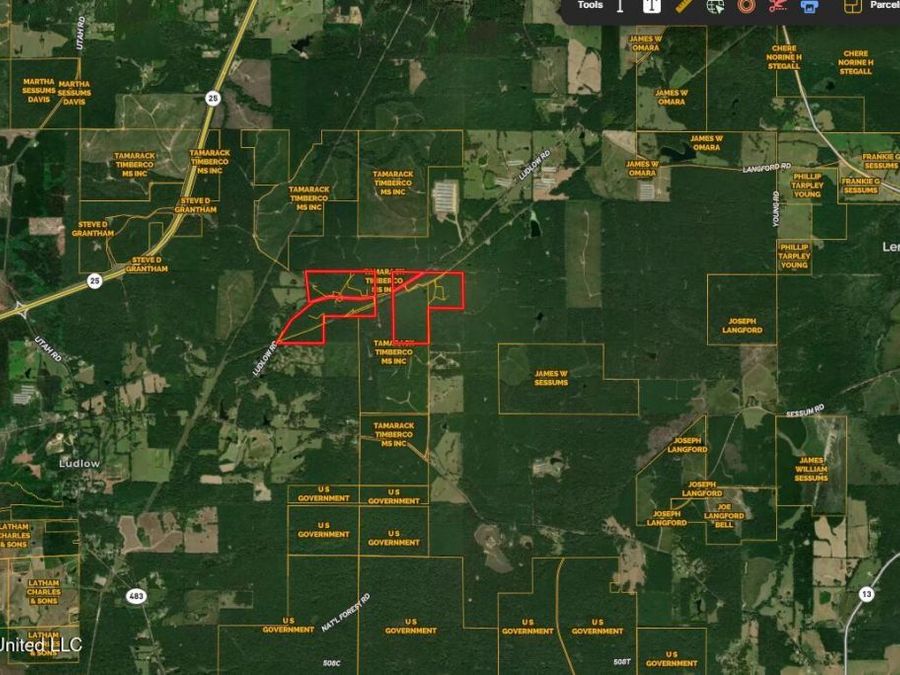Choose the text label tool
This screenshot has height=675, width=900.
[652, 6]
